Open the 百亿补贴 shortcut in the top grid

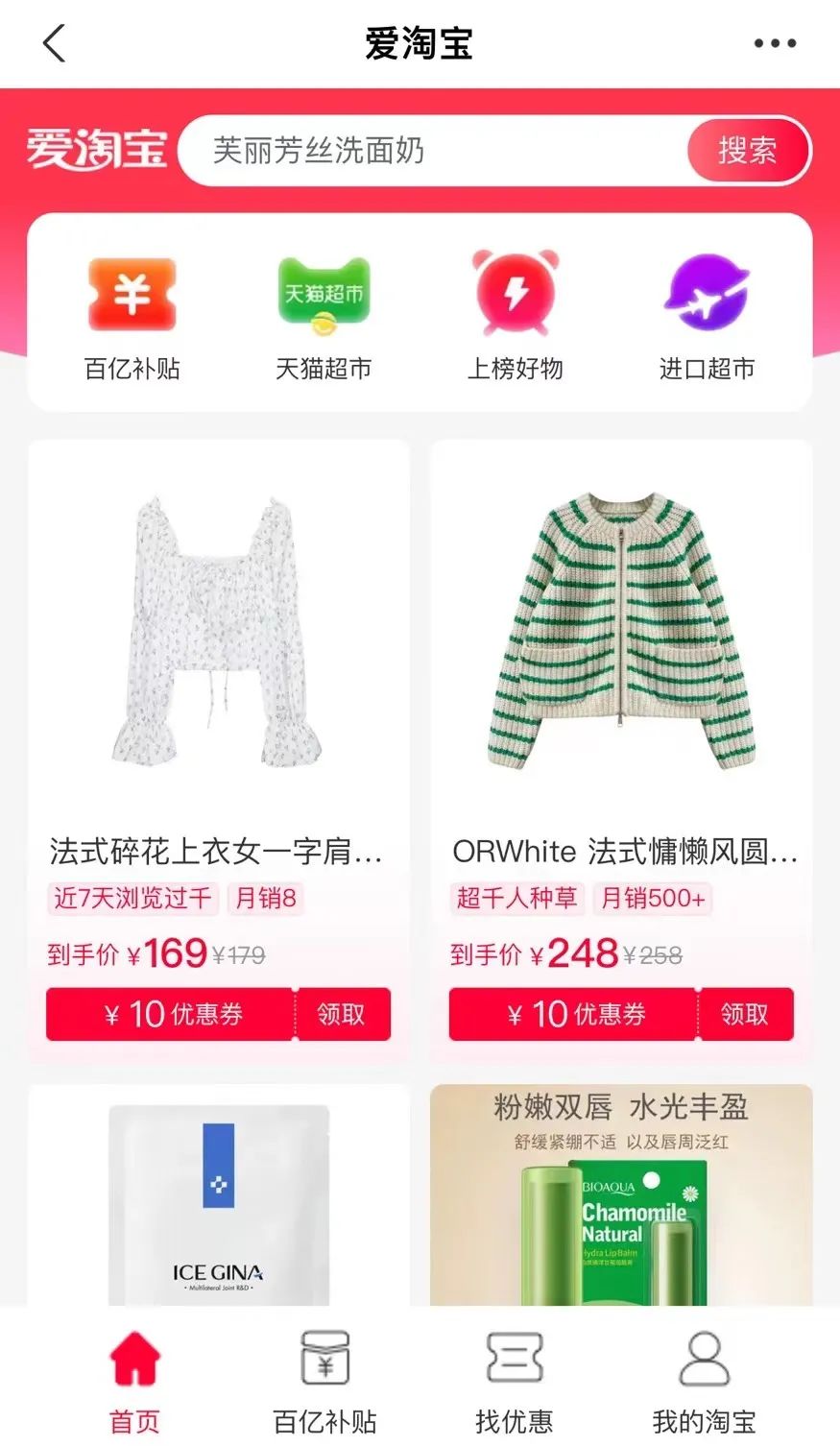tap(132, 316)
